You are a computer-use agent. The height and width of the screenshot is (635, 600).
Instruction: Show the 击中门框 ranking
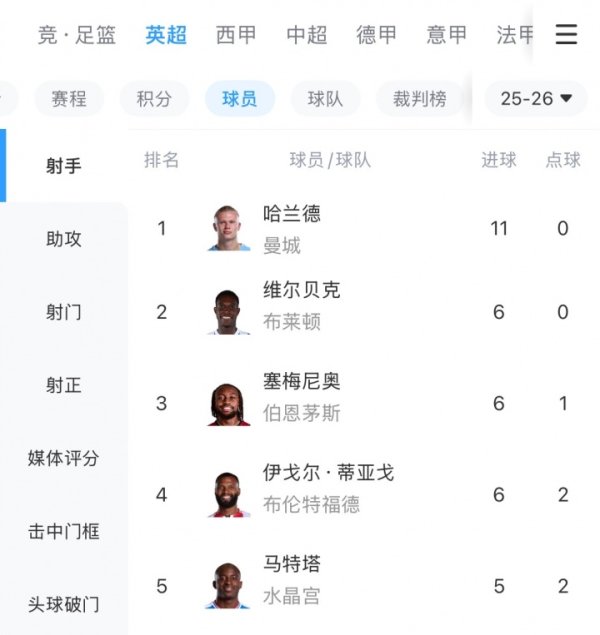pyautogui.click(x=64, y=531)
